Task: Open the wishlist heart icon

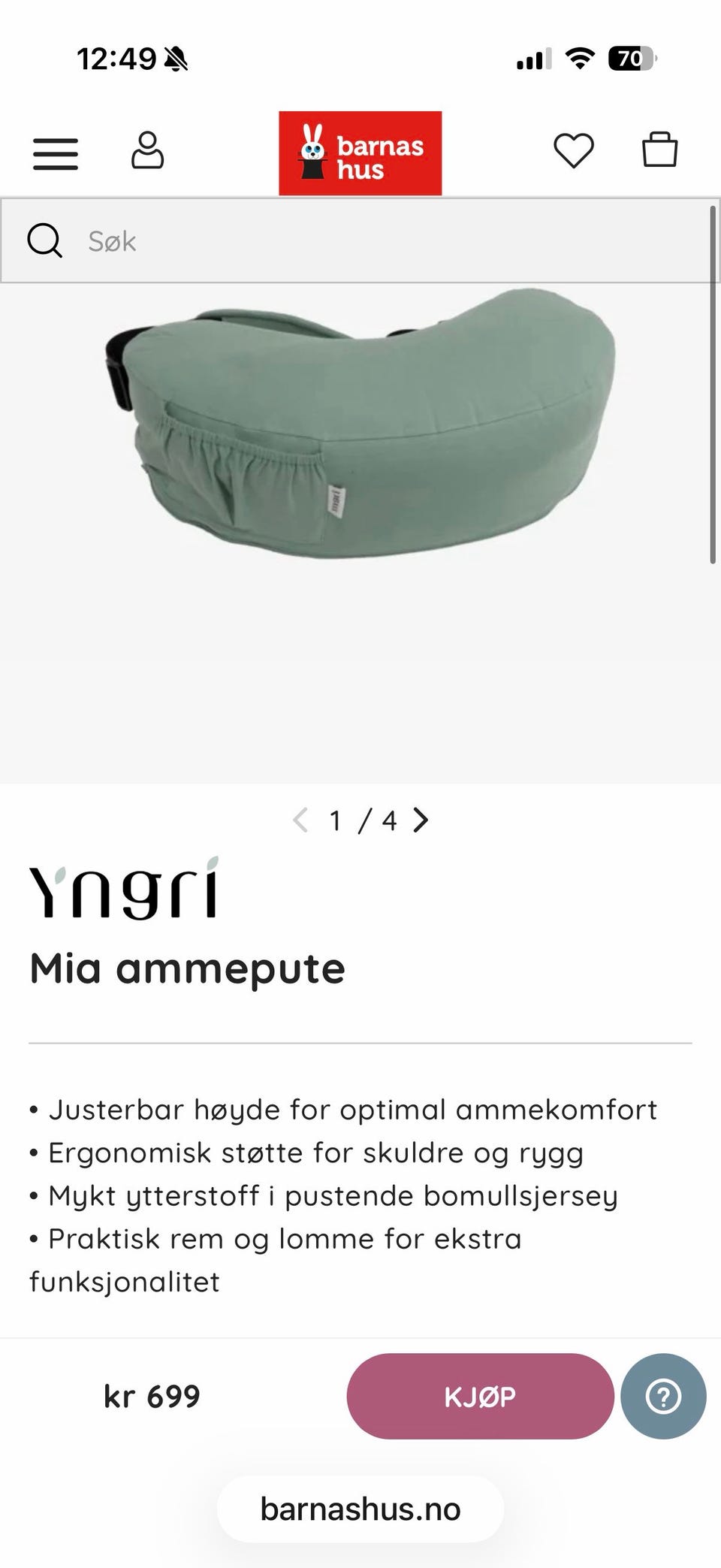Action: tap(574, 150)
